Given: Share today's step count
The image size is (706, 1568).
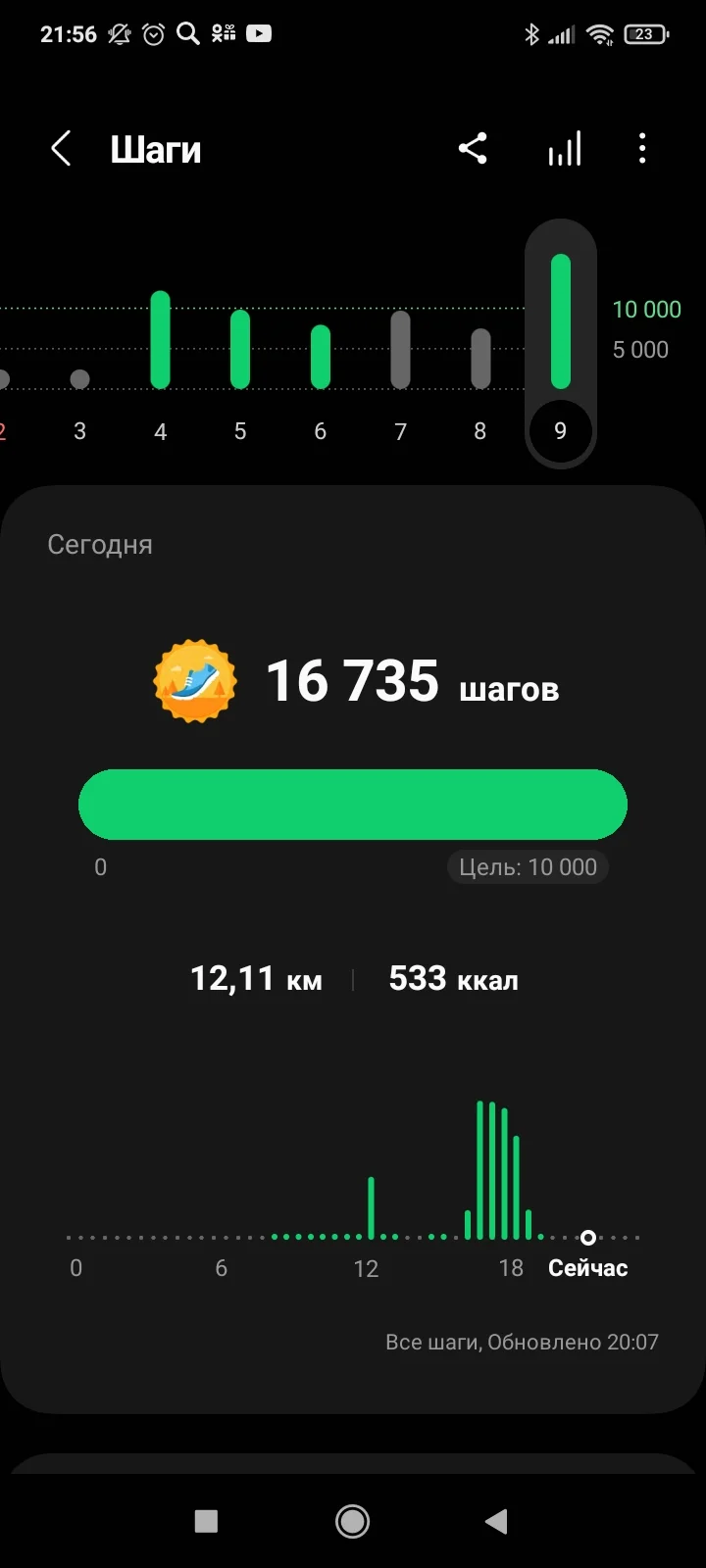Looking at the screenshot, I should tap(473, 149).
